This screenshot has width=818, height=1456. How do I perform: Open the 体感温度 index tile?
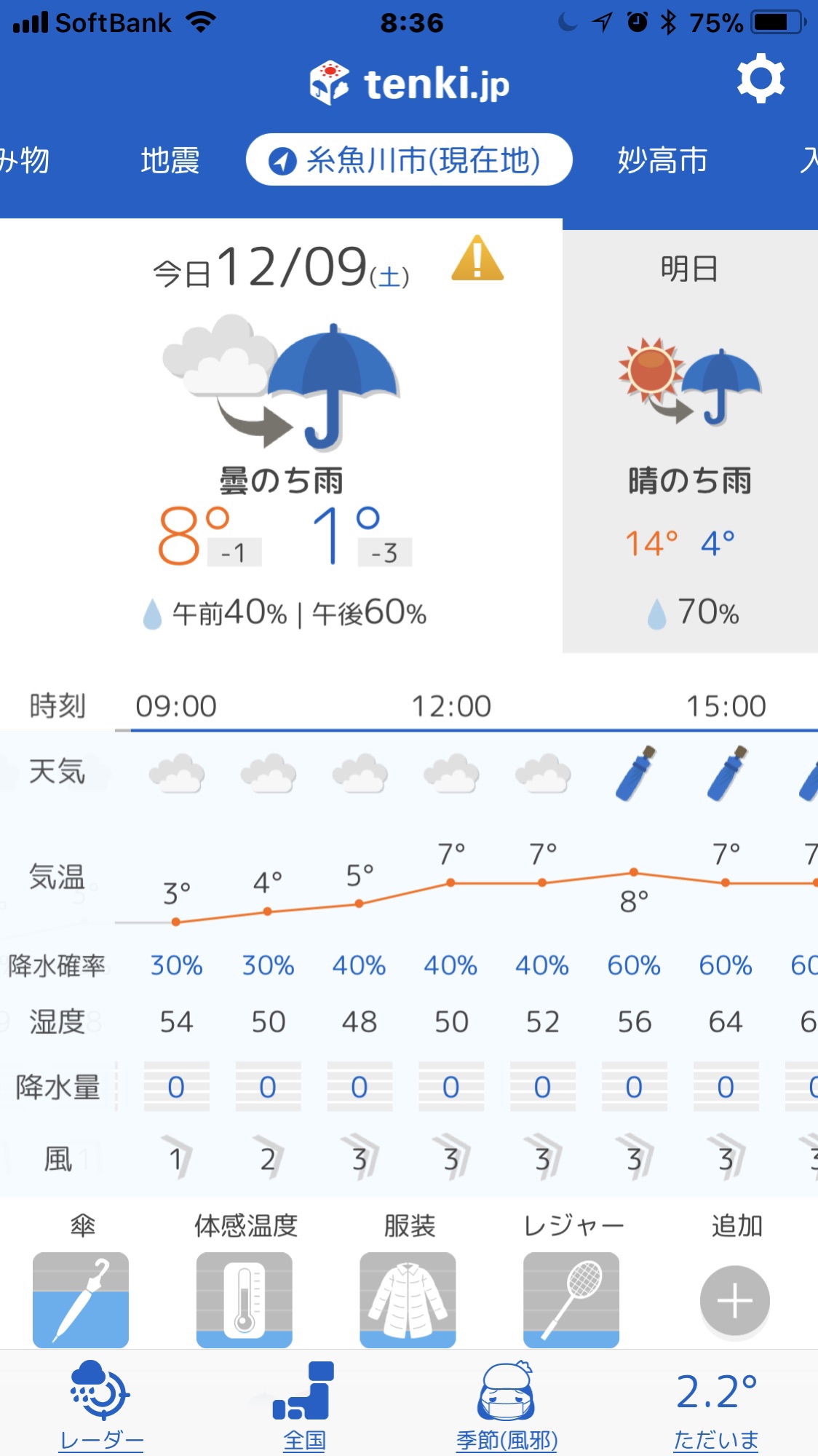click(x=245, y=1282)
